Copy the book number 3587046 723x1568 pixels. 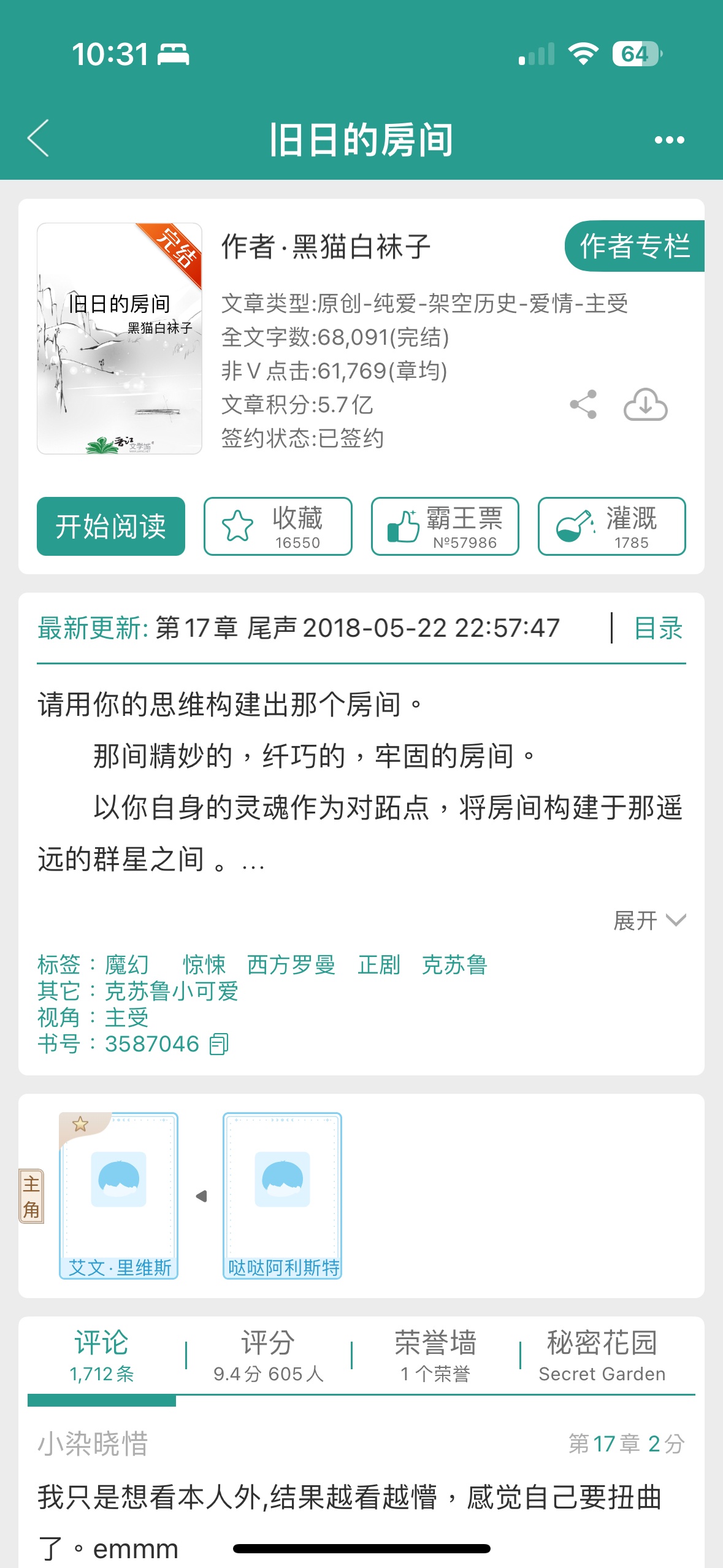click(219, 1044)
